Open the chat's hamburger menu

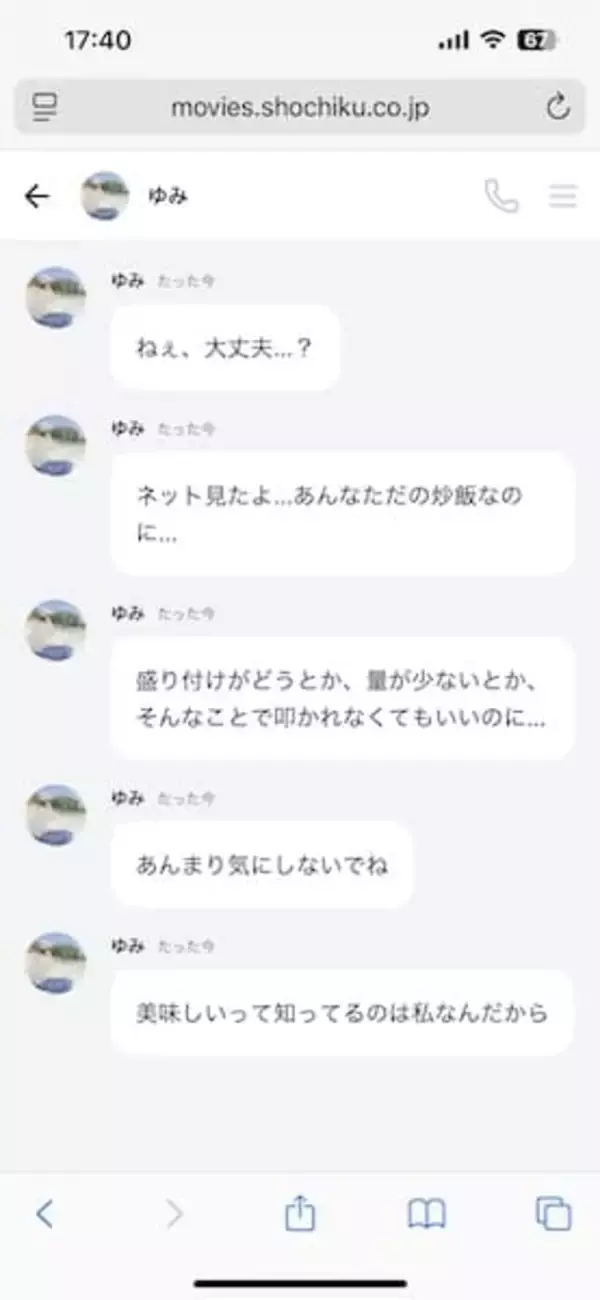[x=563, y=196]
